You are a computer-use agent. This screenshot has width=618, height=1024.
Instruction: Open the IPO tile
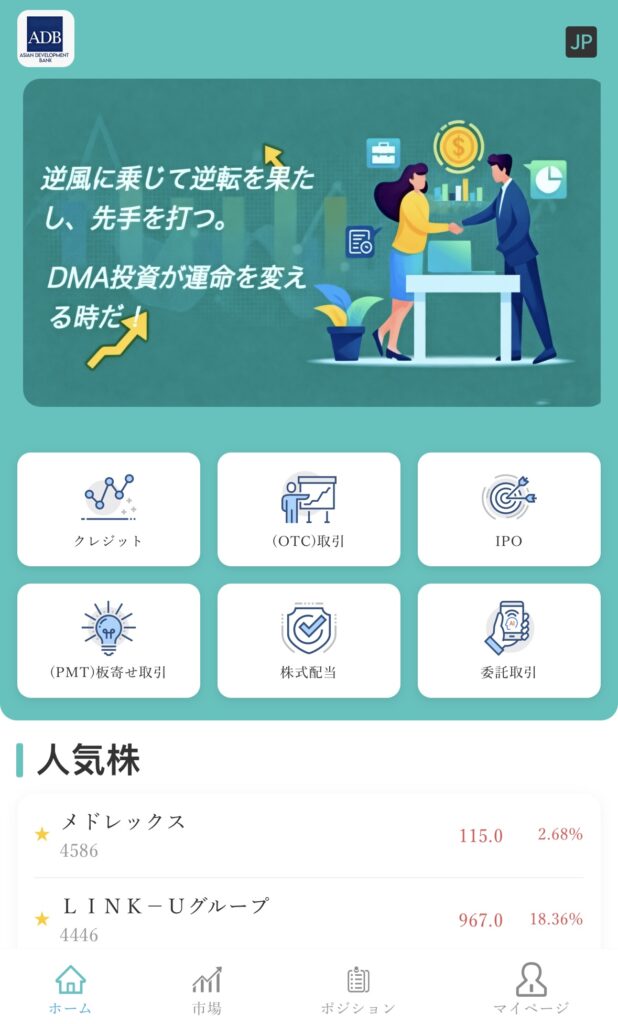click(508, 509)
